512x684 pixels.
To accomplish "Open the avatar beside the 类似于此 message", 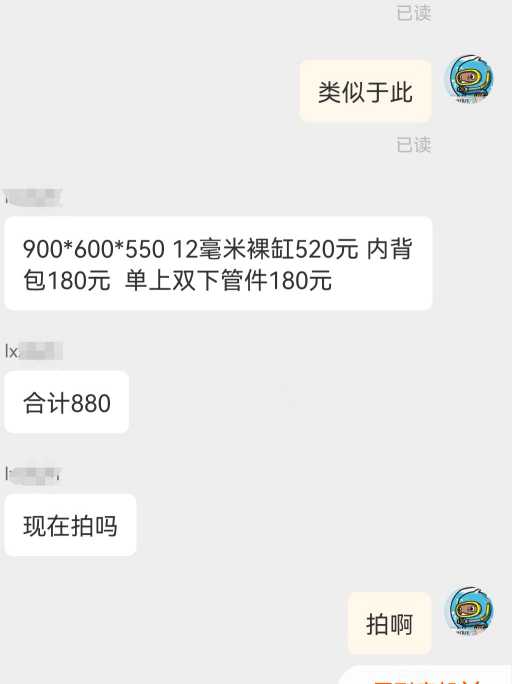I will 471,79.
